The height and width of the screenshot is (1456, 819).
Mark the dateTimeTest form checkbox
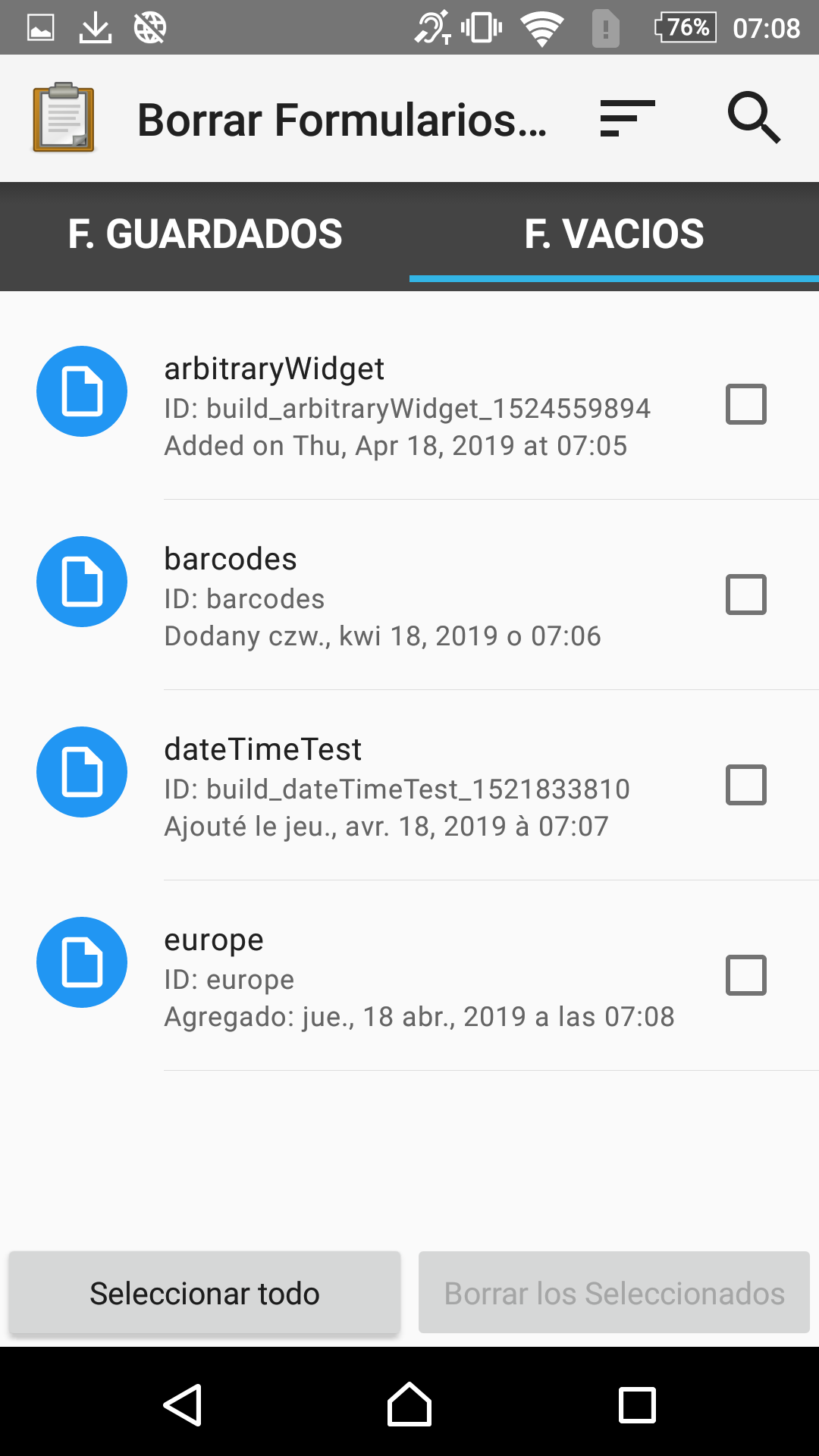[x=746, y=785]
